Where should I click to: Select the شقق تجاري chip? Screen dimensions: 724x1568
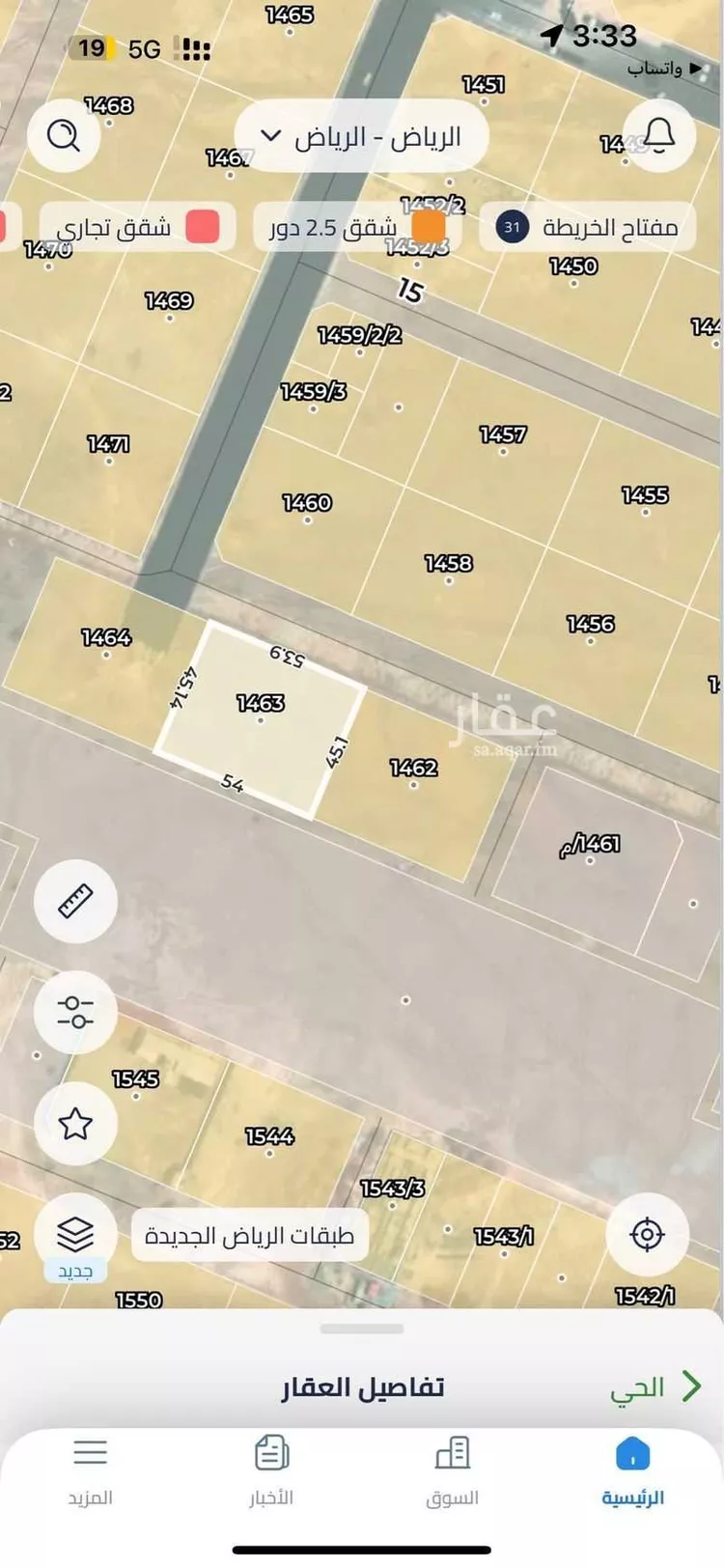(135, 228)
